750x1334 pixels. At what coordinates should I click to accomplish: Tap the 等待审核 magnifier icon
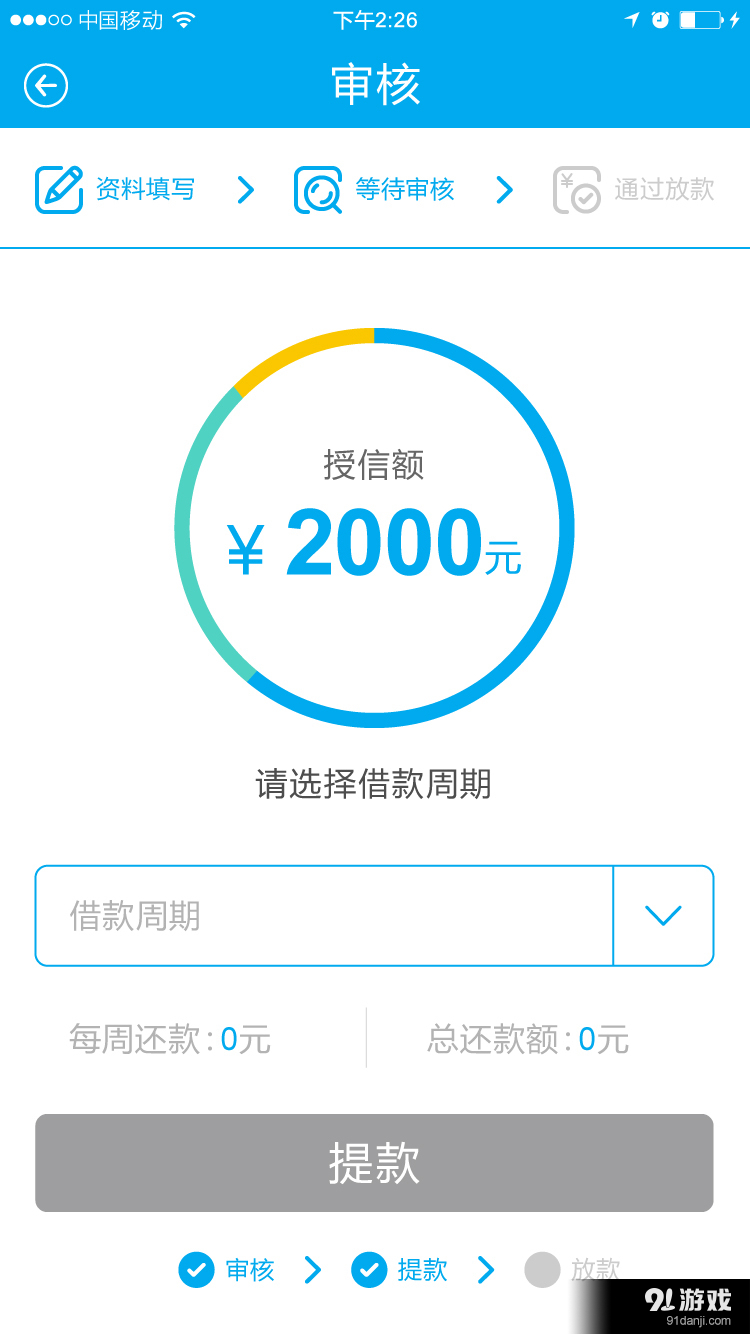(316, 189)
